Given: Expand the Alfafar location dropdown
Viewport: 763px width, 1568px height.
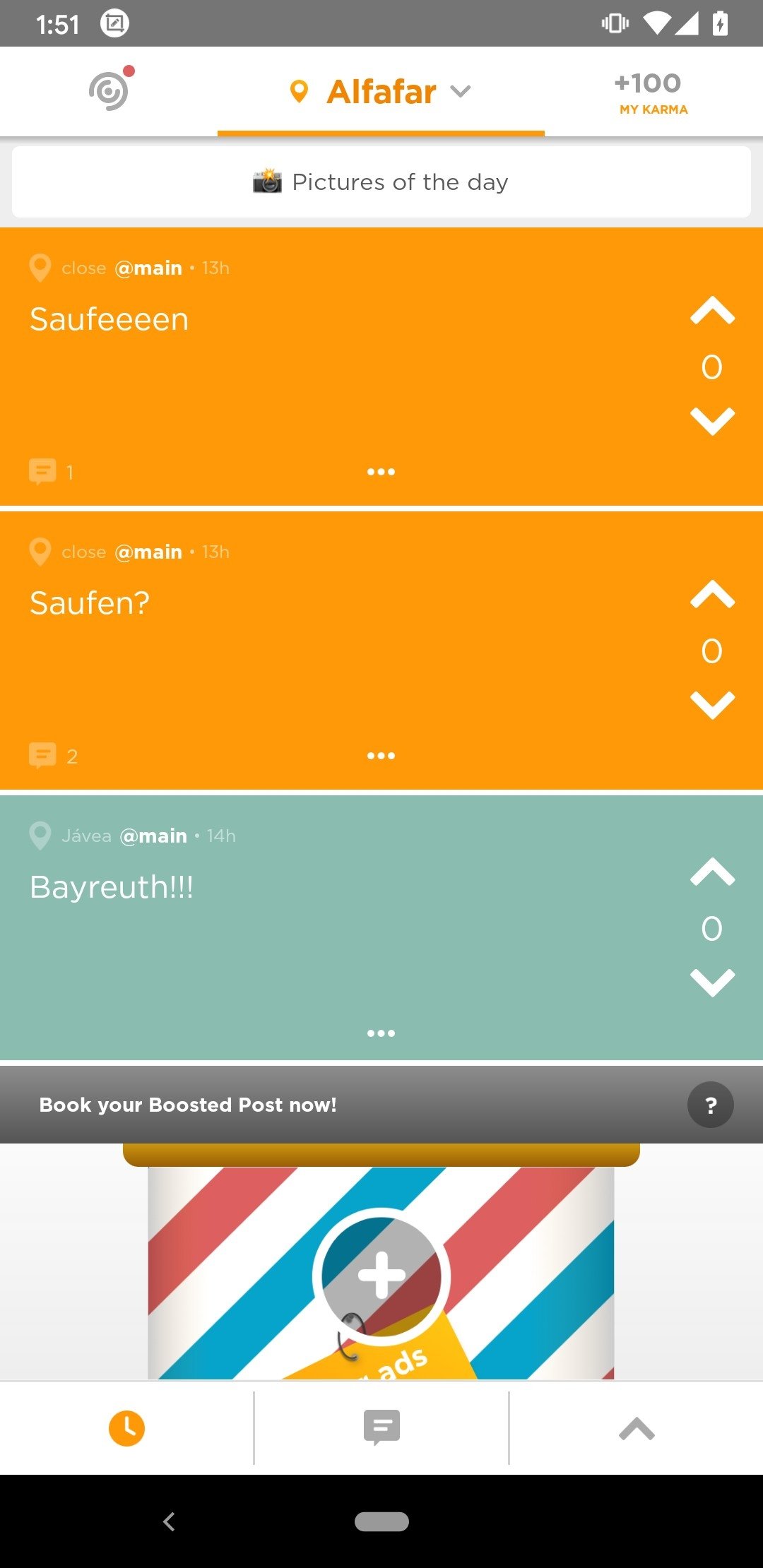Looking at the screenshot, I should 381,92.
